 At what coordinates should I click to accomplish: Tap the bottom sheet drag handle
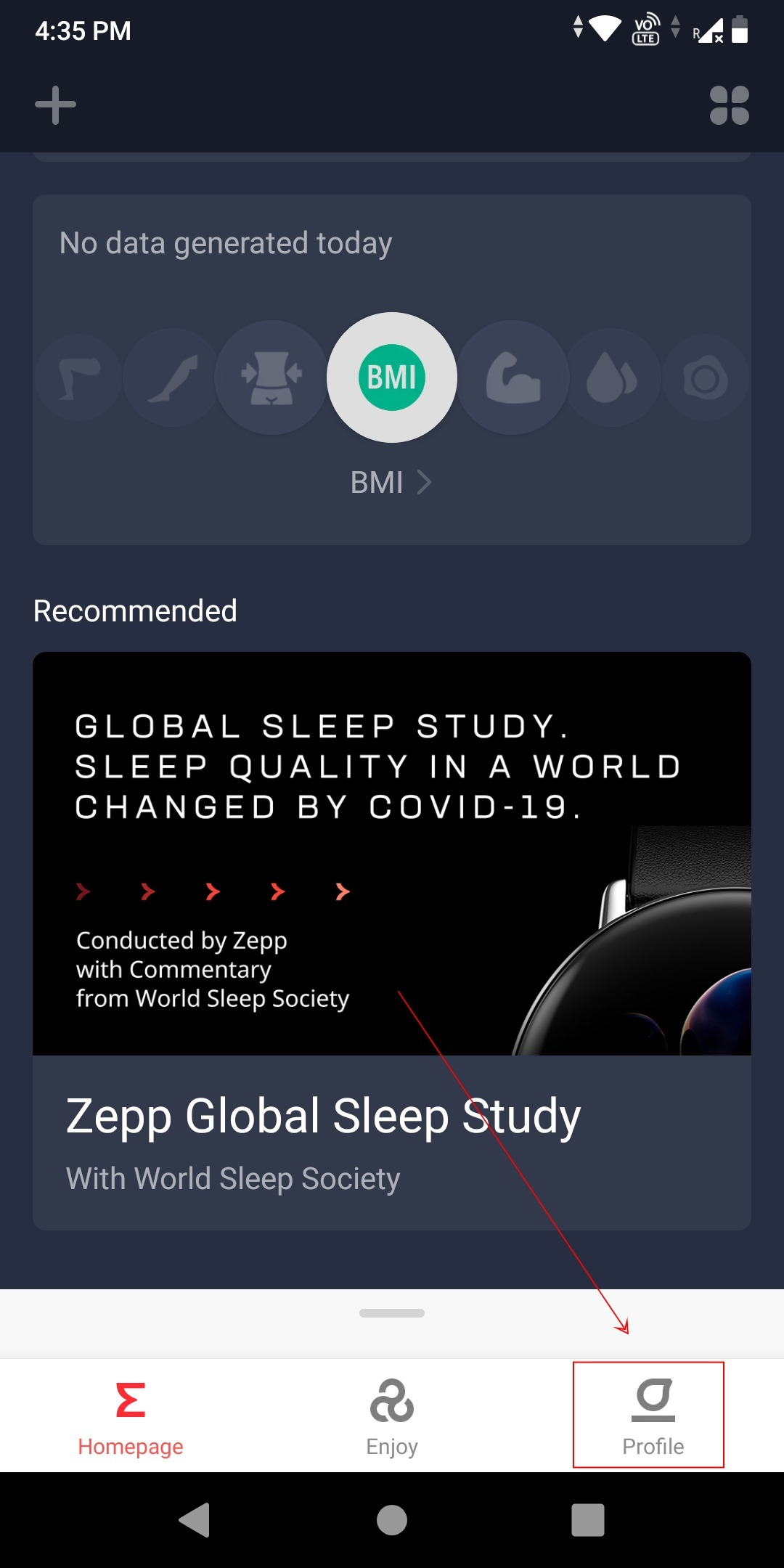click(392, 1313)
